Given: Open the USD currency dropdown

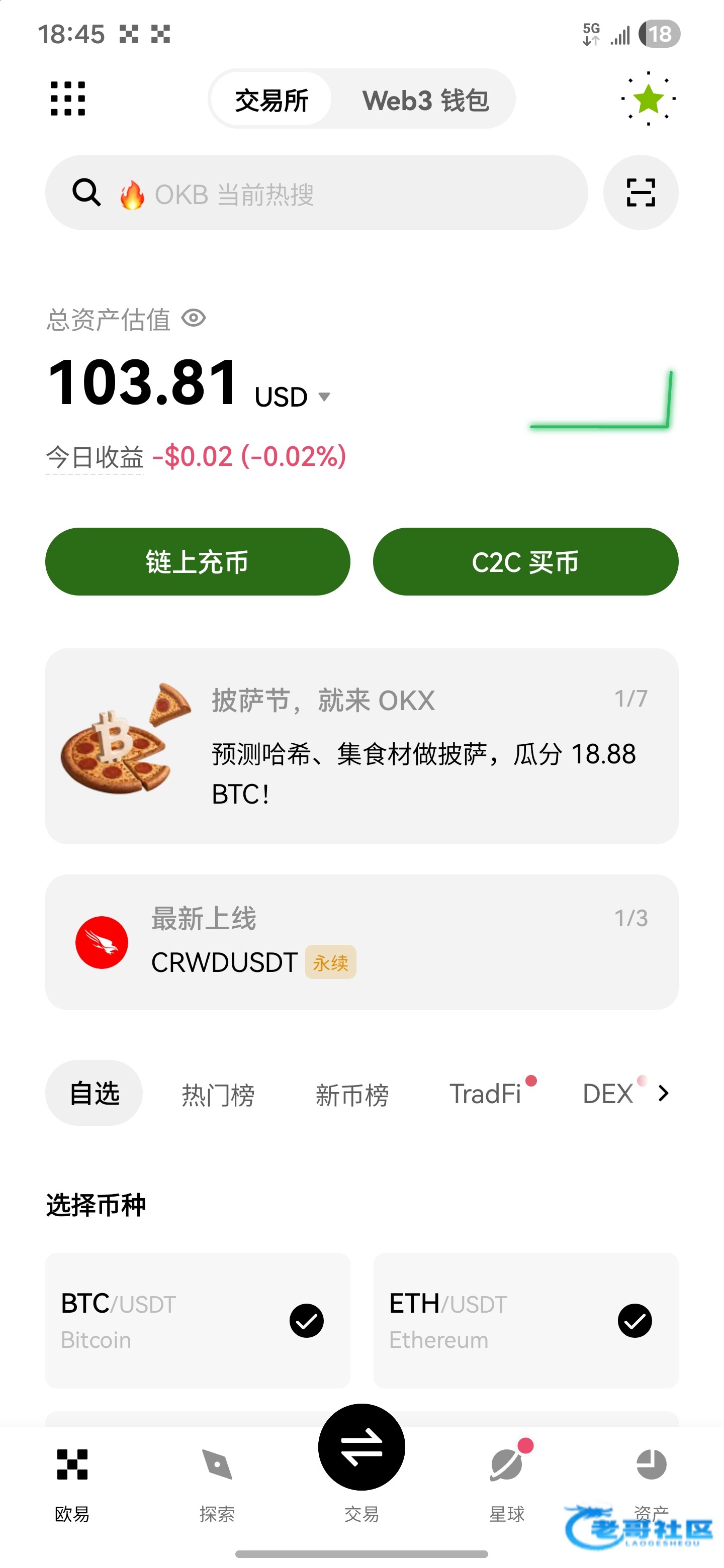Looking at the screenshot, I should click(x=293, y=397).
